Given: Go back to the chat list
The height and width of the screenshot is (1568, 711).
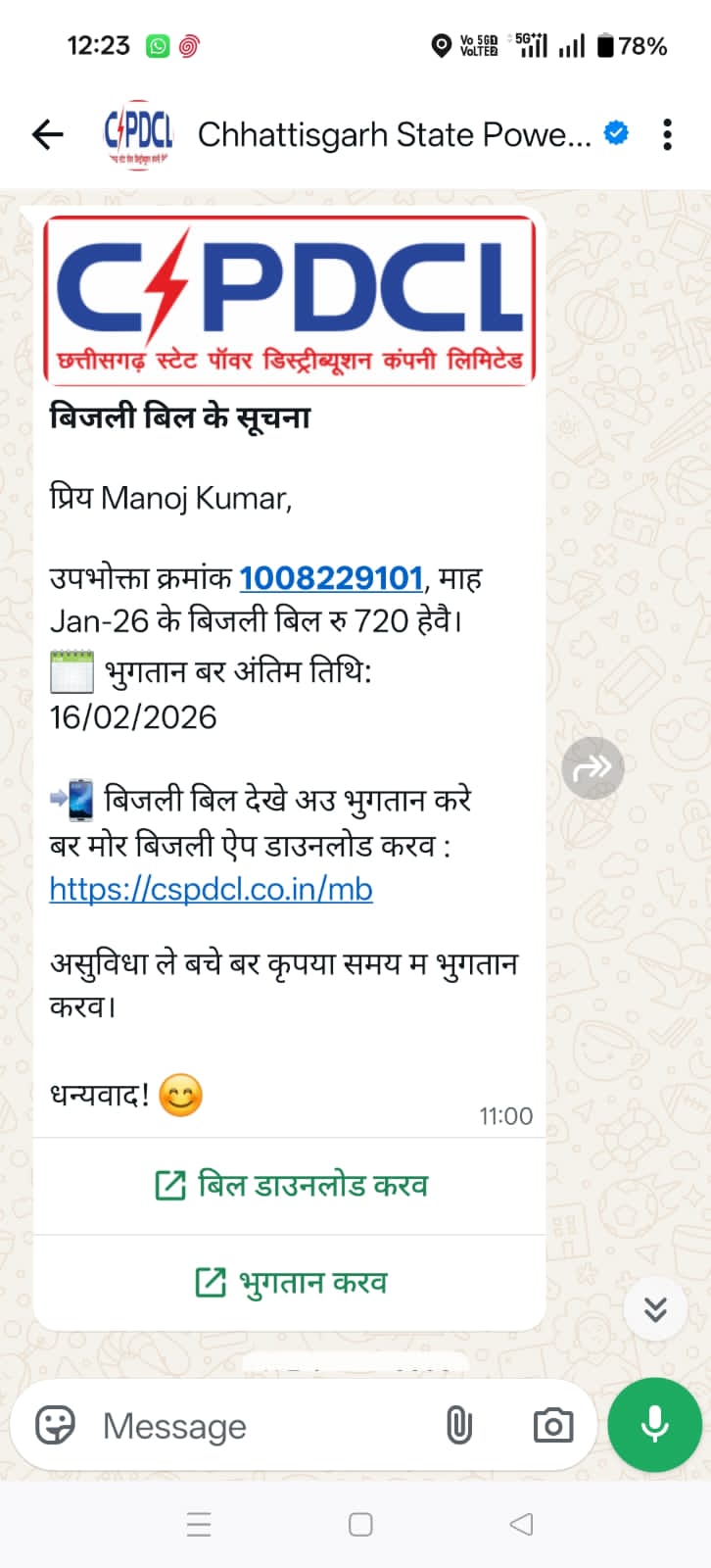Looking at the screenshot, I should click(x=47, y=134).
